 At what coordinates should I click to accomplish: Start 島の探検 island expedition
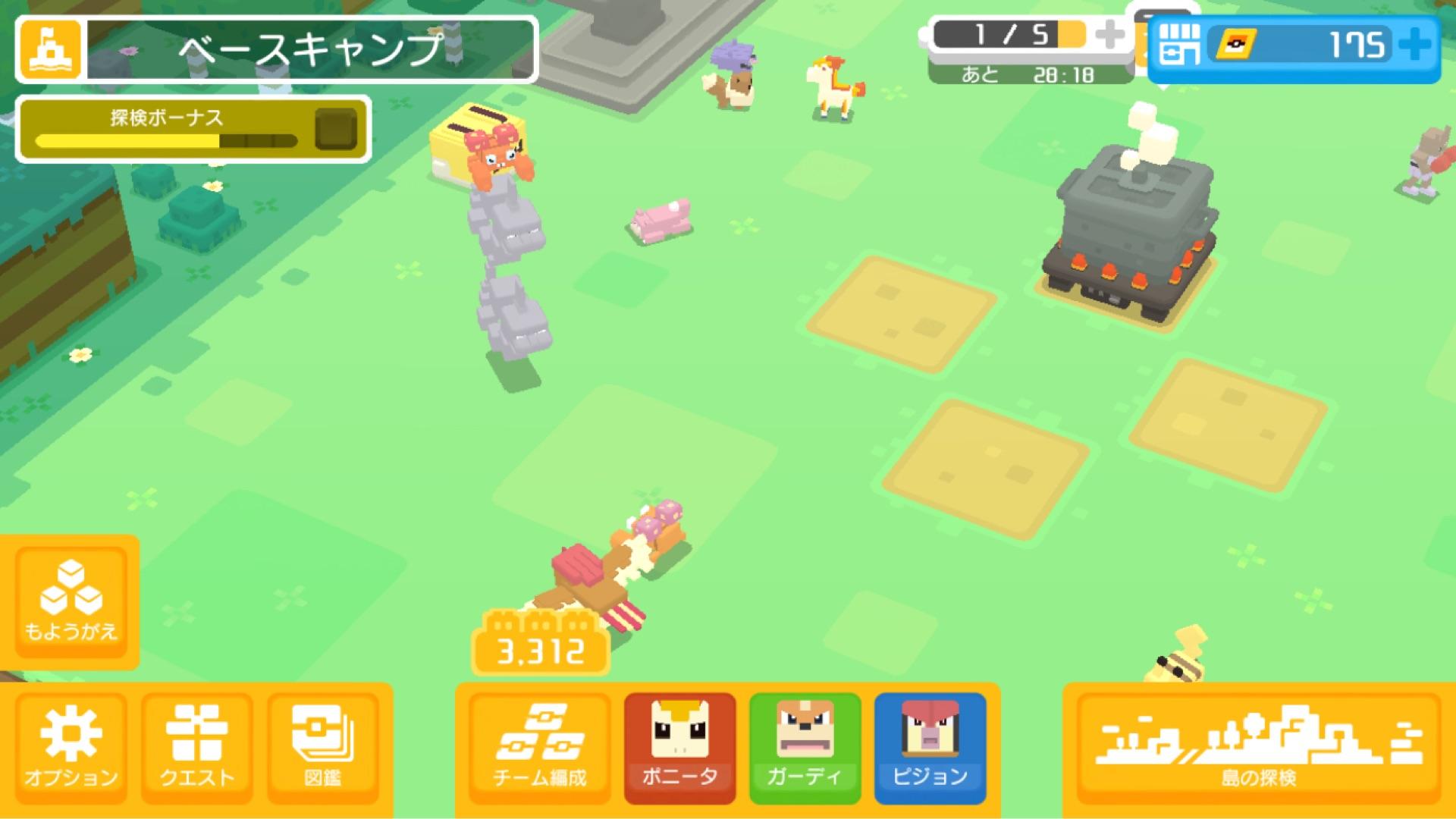[x=1258, y=747]
